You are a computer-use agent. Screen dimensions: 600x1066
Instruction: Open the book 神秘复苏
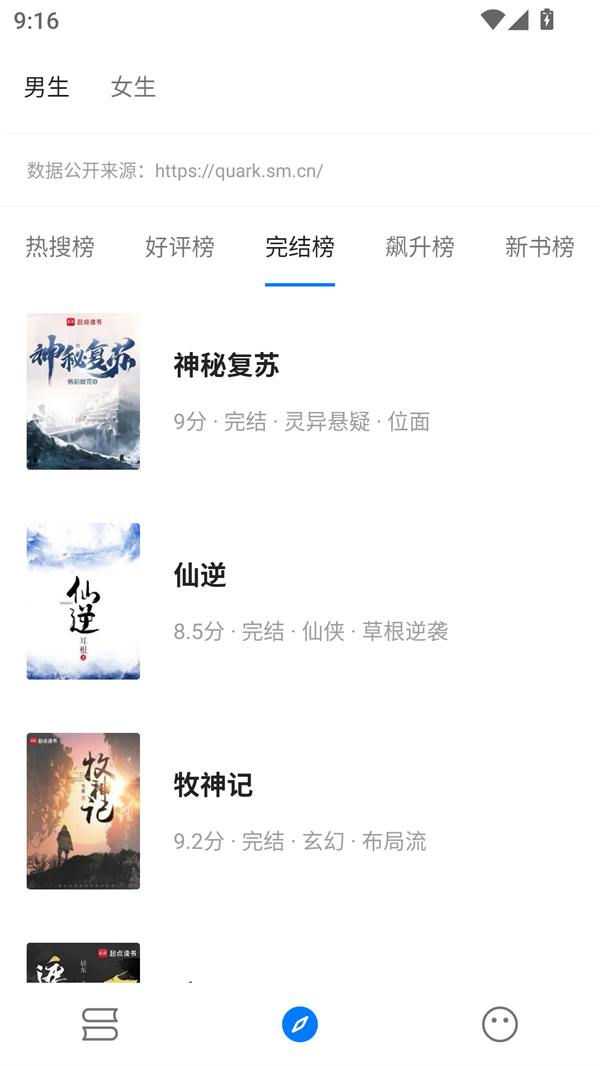click(x=226, y=366)
